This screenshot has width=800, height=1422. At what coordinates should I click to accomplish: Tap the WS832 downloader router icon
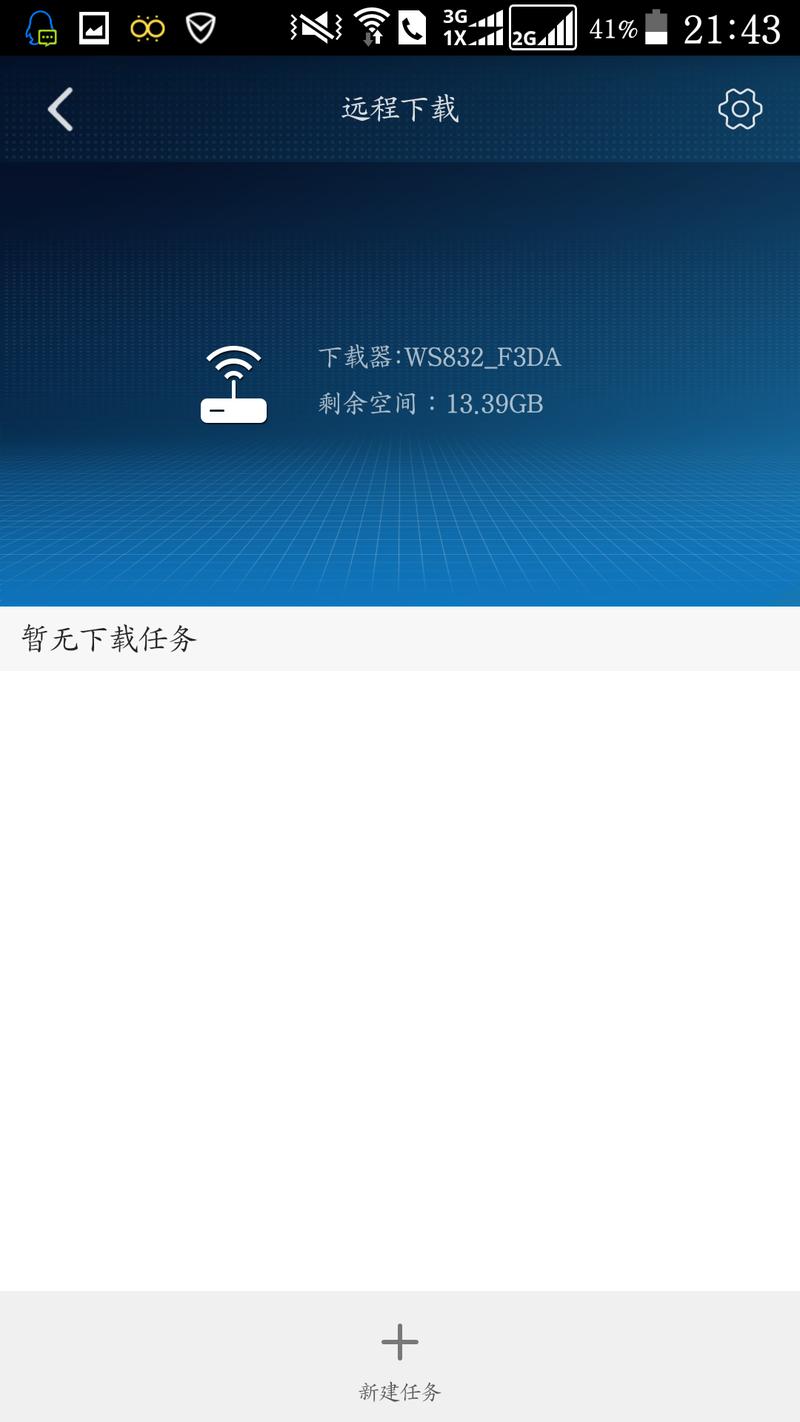click(x=234, y=385)
